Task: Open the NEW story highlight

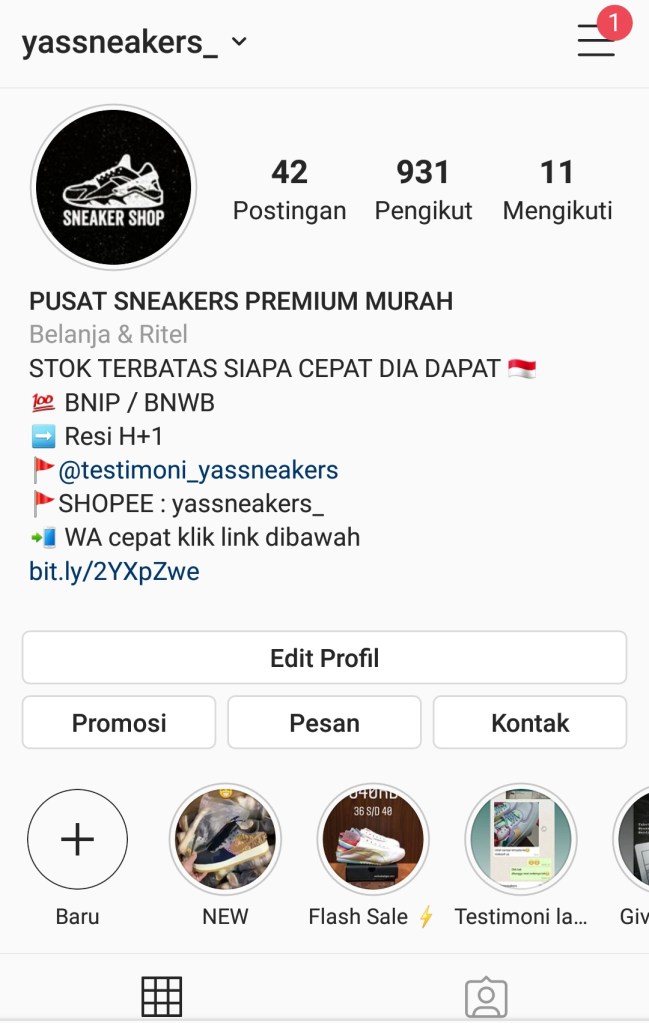Action: pyautogui.click(x=225, y=840)
